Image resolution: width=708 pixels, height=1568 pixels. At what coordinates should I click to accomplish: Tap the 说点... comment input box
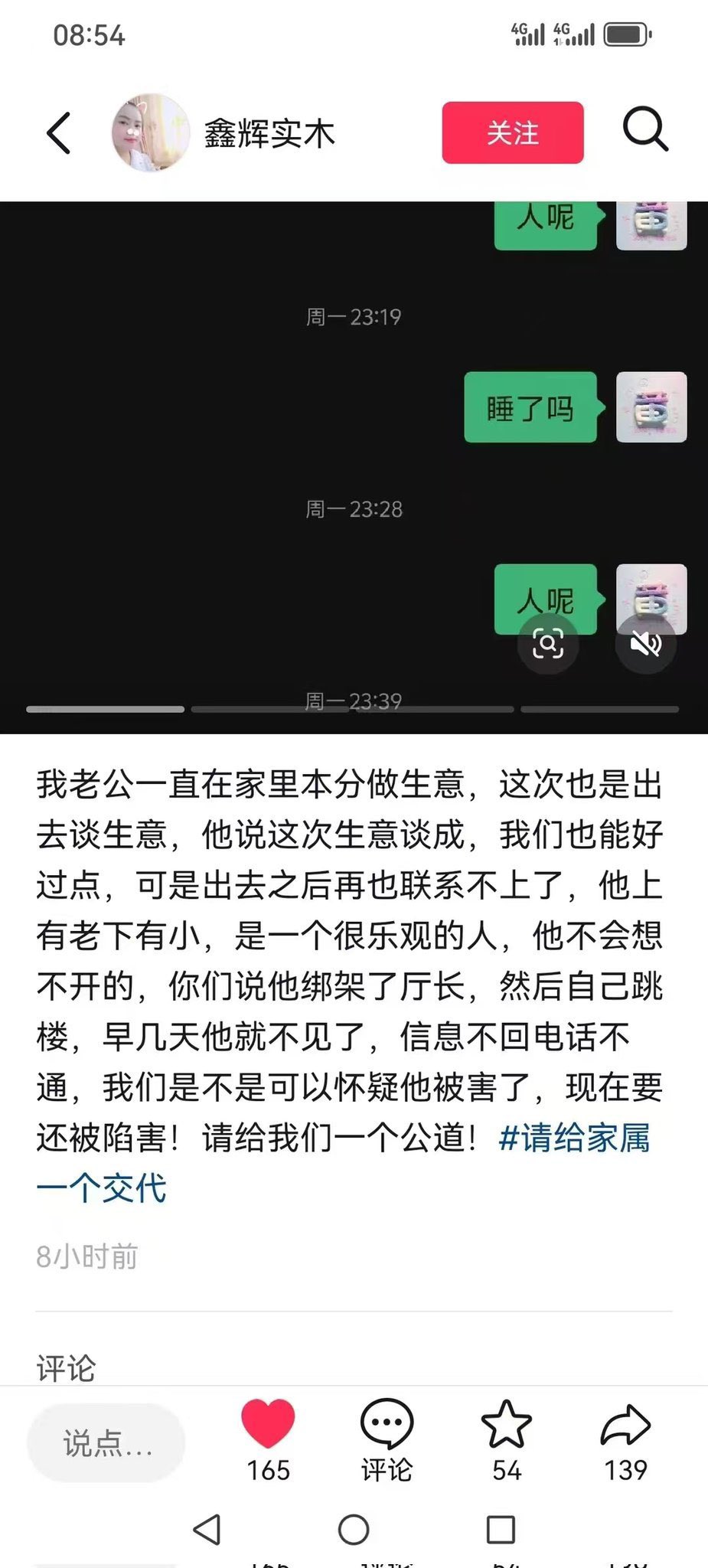tap(106, 1443)
